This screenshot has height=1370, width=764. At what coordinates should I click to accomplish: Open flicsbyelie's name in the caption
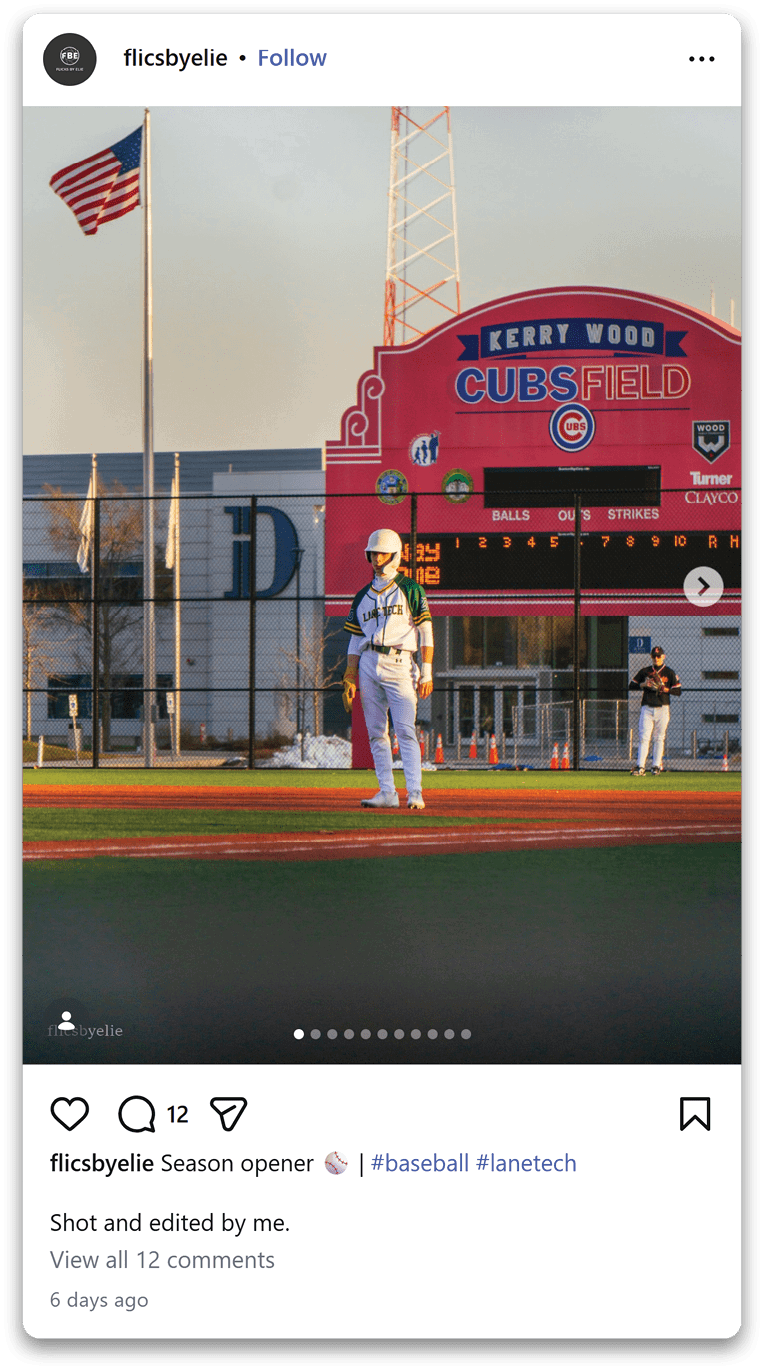pyautogui.click(x=102, y=1163)
